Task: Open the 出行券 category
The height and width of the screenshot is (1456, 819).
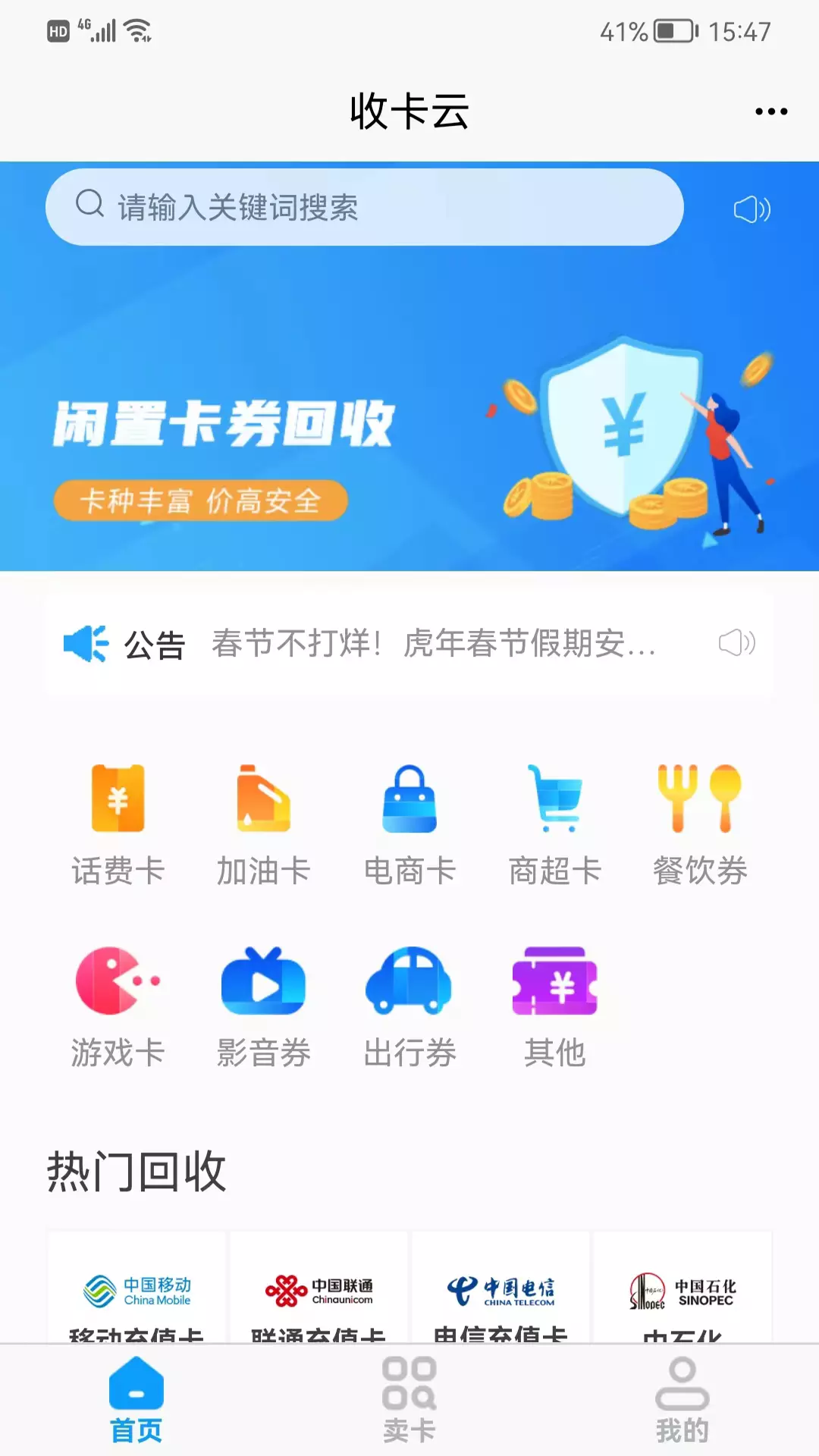Action: 409,1009
